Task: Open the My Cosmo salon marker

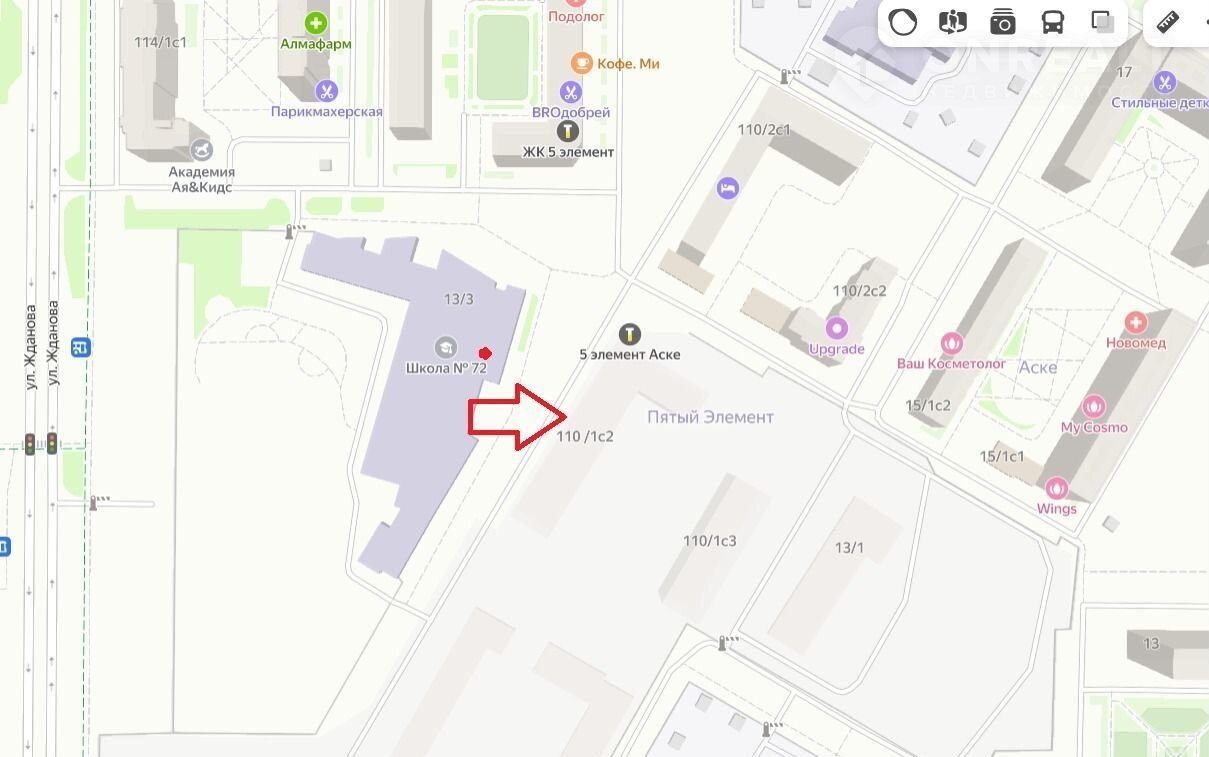Action: [x=1094, y=407]
